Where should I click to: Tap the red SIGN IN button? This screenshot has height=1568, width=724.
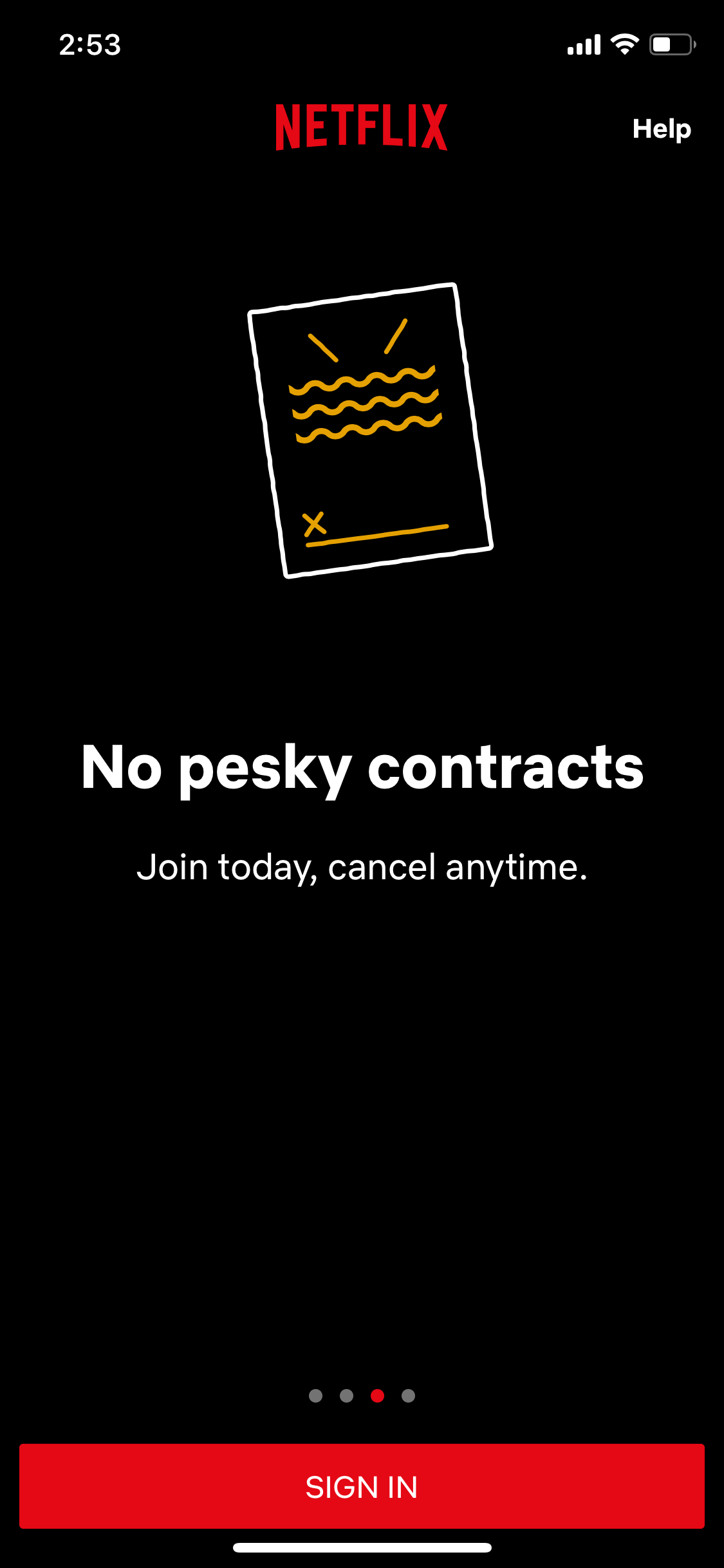[362, 1486]
